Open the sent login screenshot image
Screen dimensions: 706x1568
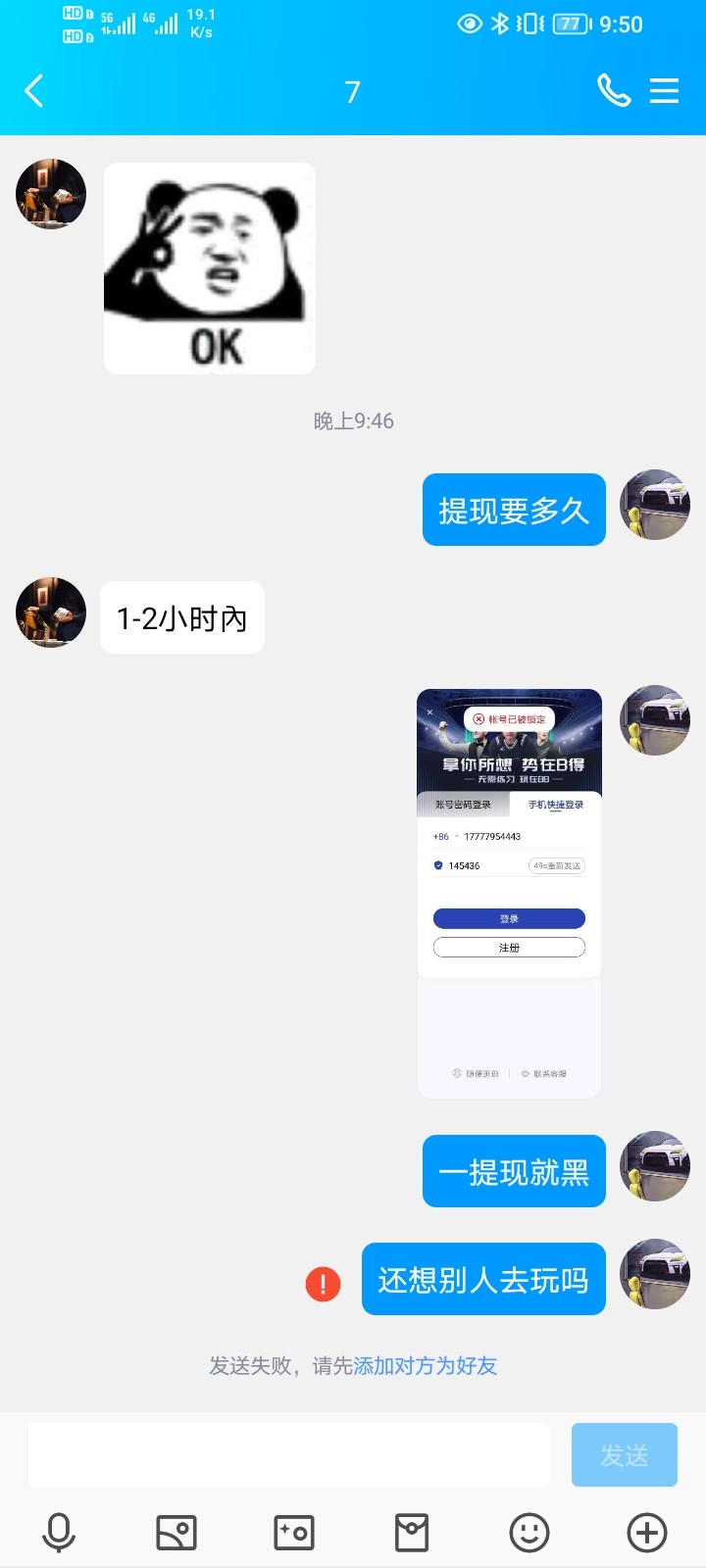click(x=509, y=893)
